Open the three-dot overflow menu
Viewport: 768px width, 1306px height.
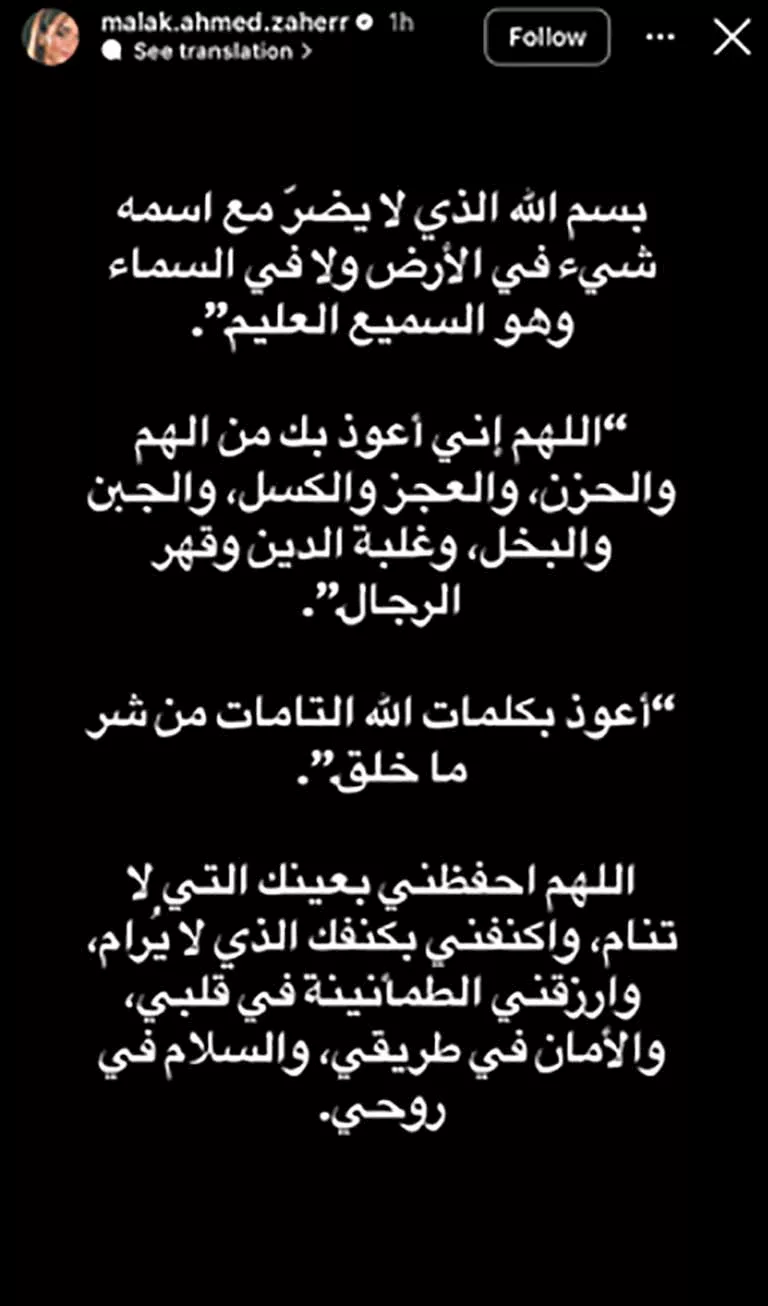pyautogui.click(x=660, y=38)
